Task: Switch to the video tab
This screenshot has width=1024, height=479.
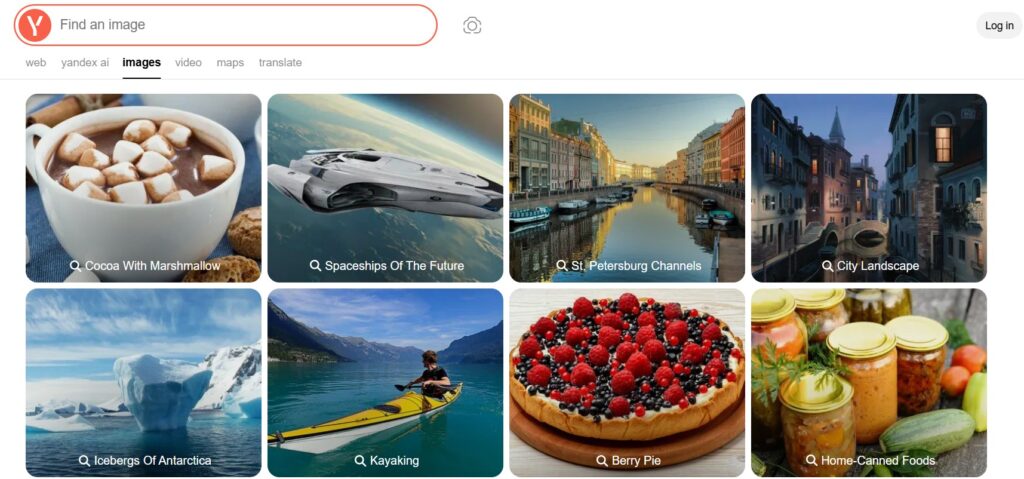Action: pos(188,62)
